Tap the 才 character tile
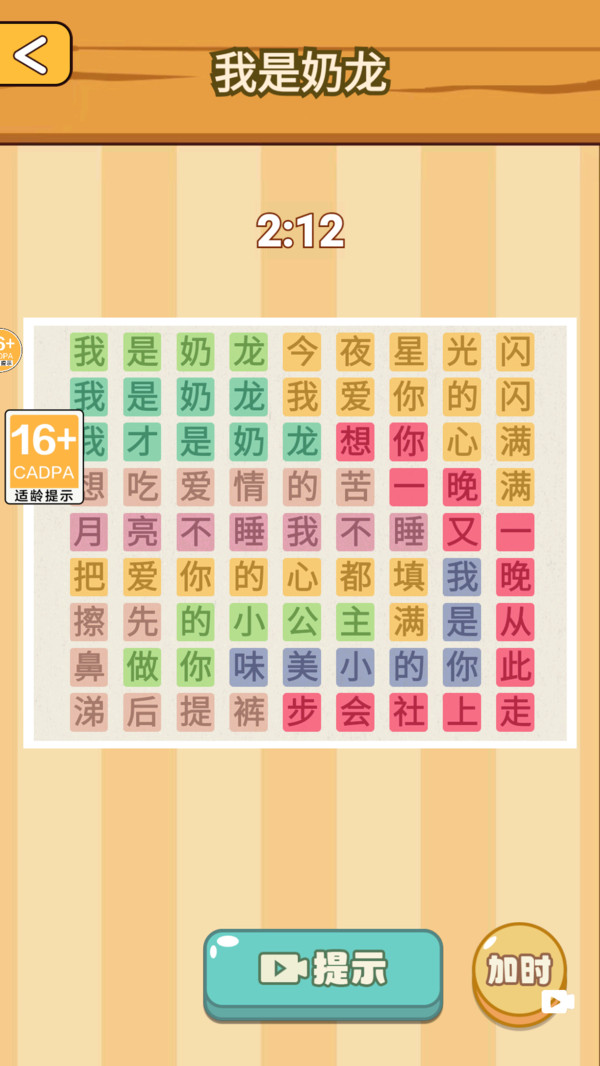 pyautogui.click(x=142, y=442)
